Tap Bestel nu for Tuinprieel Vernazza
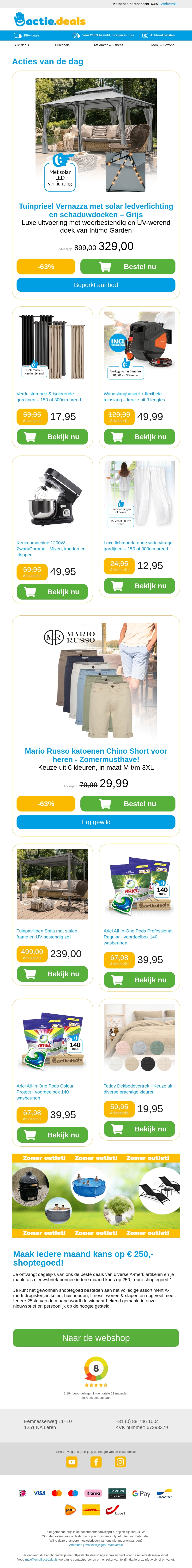This screenshot has width=192, height=1568. 127,267
